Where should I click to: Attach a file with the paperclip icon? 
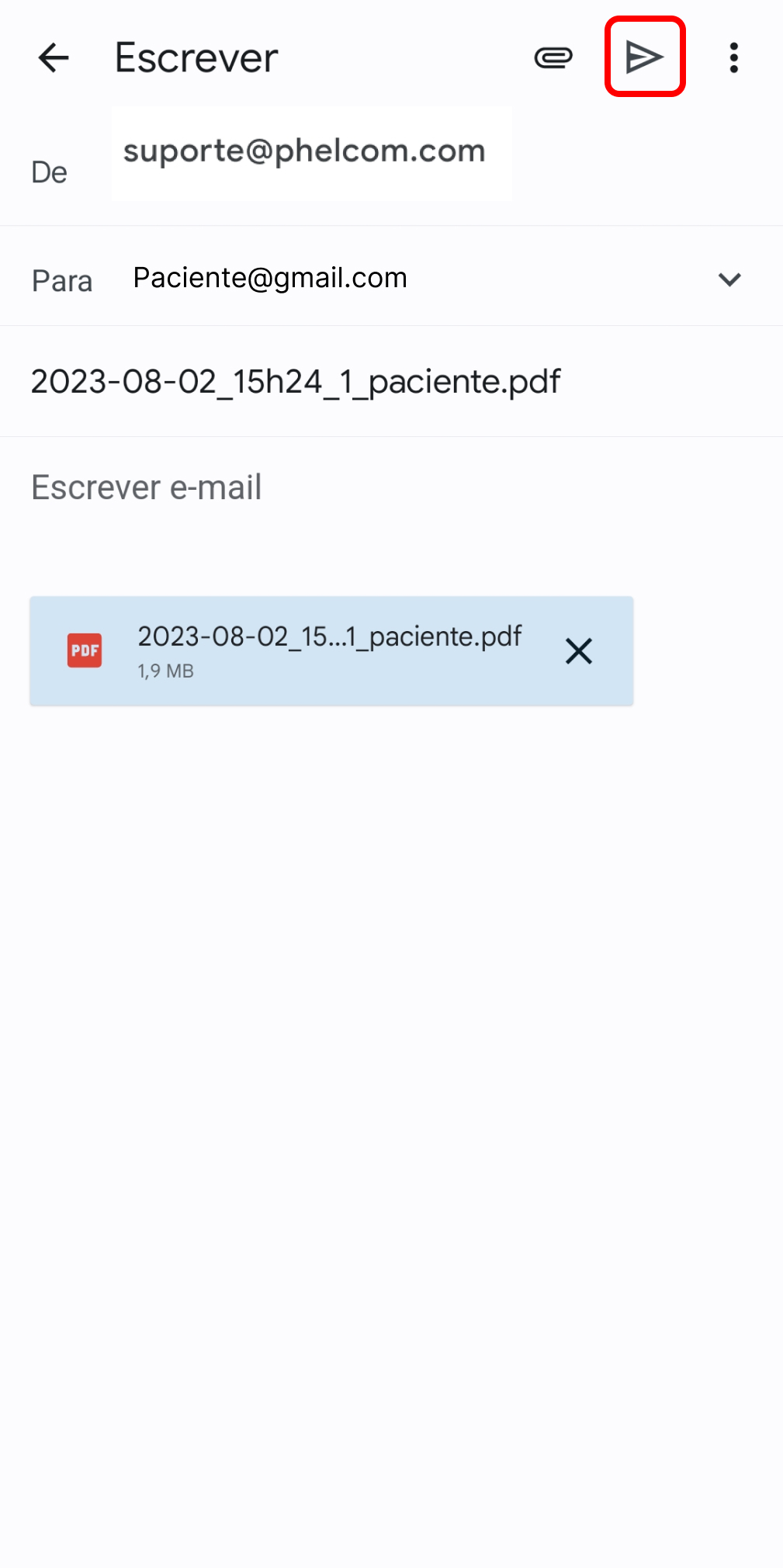pyautogui.click(x=553, y=57)
